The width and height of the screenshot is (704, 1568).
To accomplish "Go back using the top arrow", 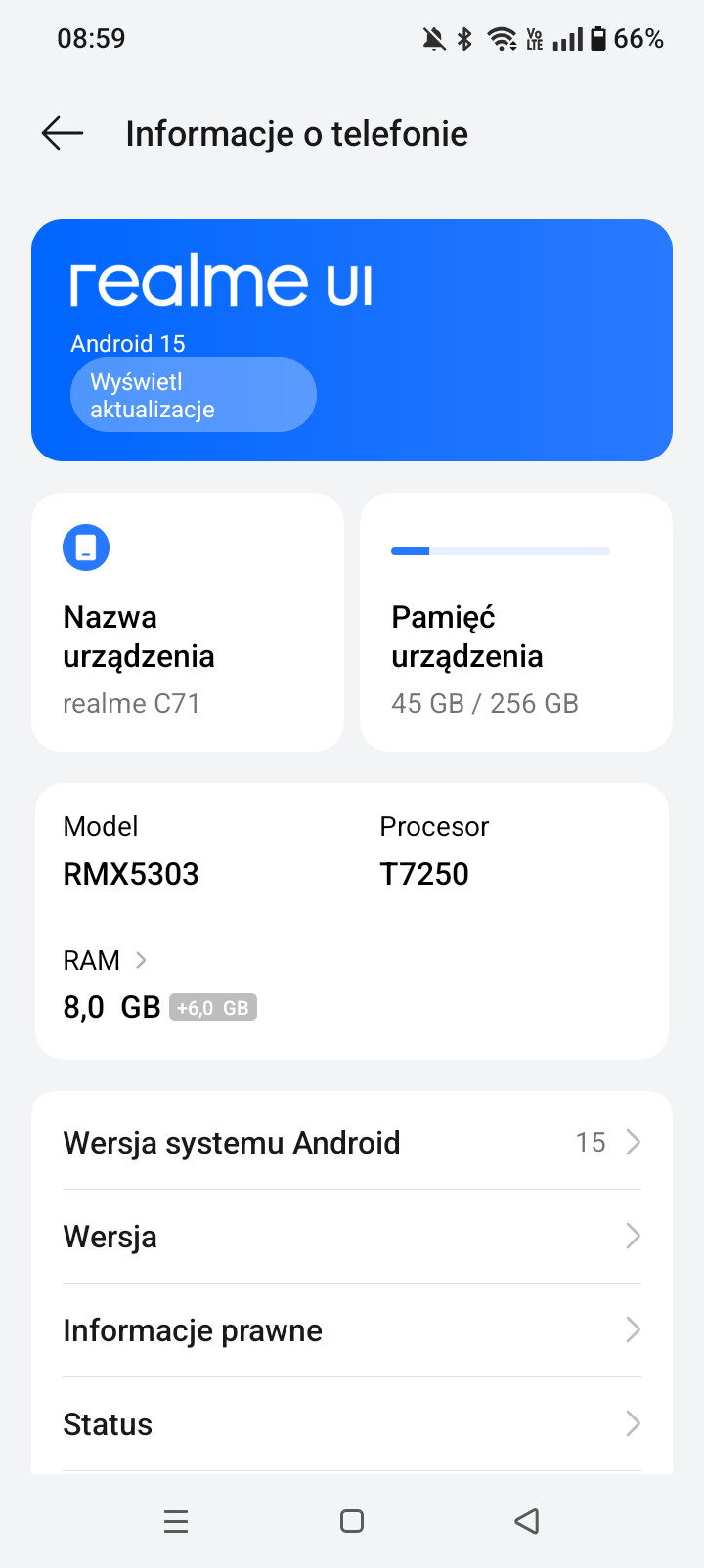I will pyautogui.click(x=63, y=133).
